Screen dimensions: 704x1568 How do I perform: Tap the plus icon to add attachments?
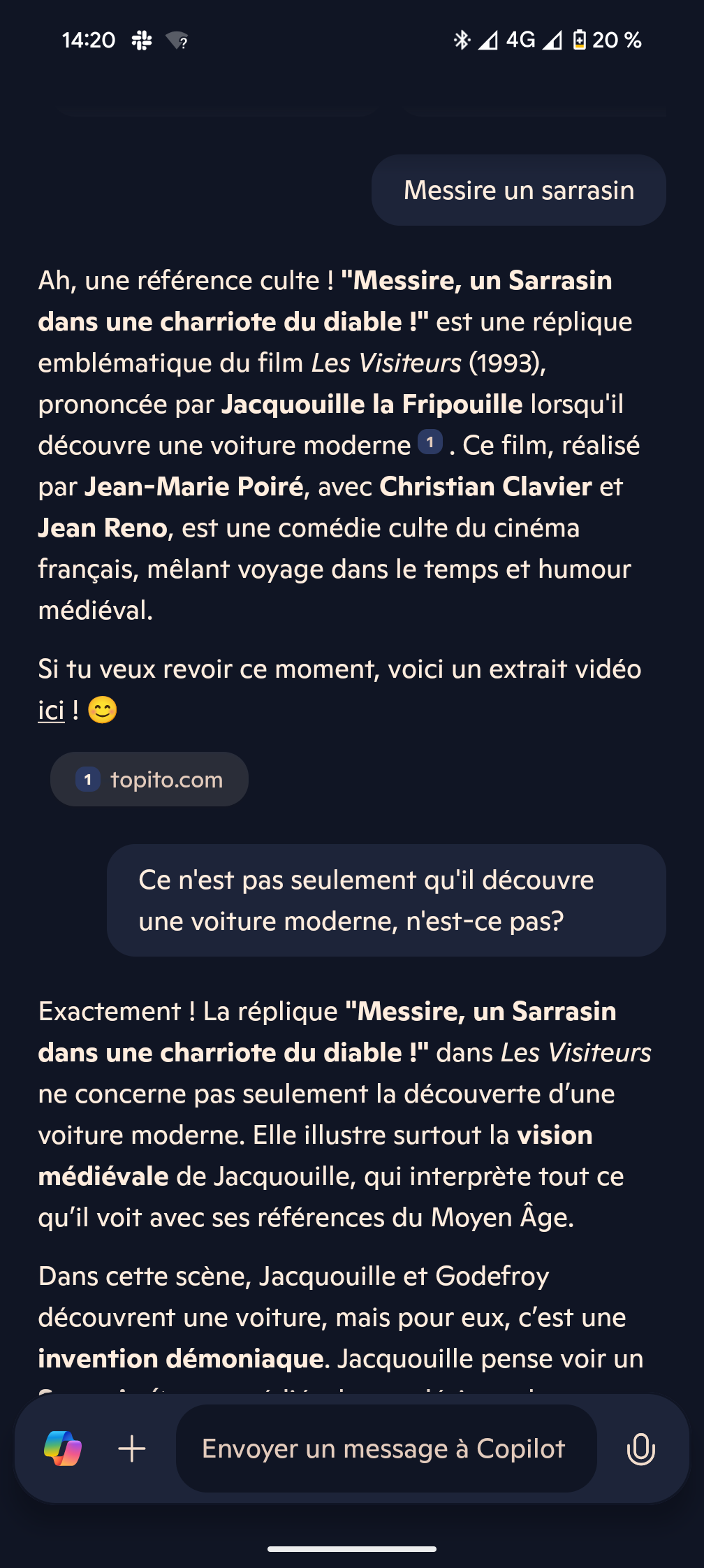(132, 1449)
